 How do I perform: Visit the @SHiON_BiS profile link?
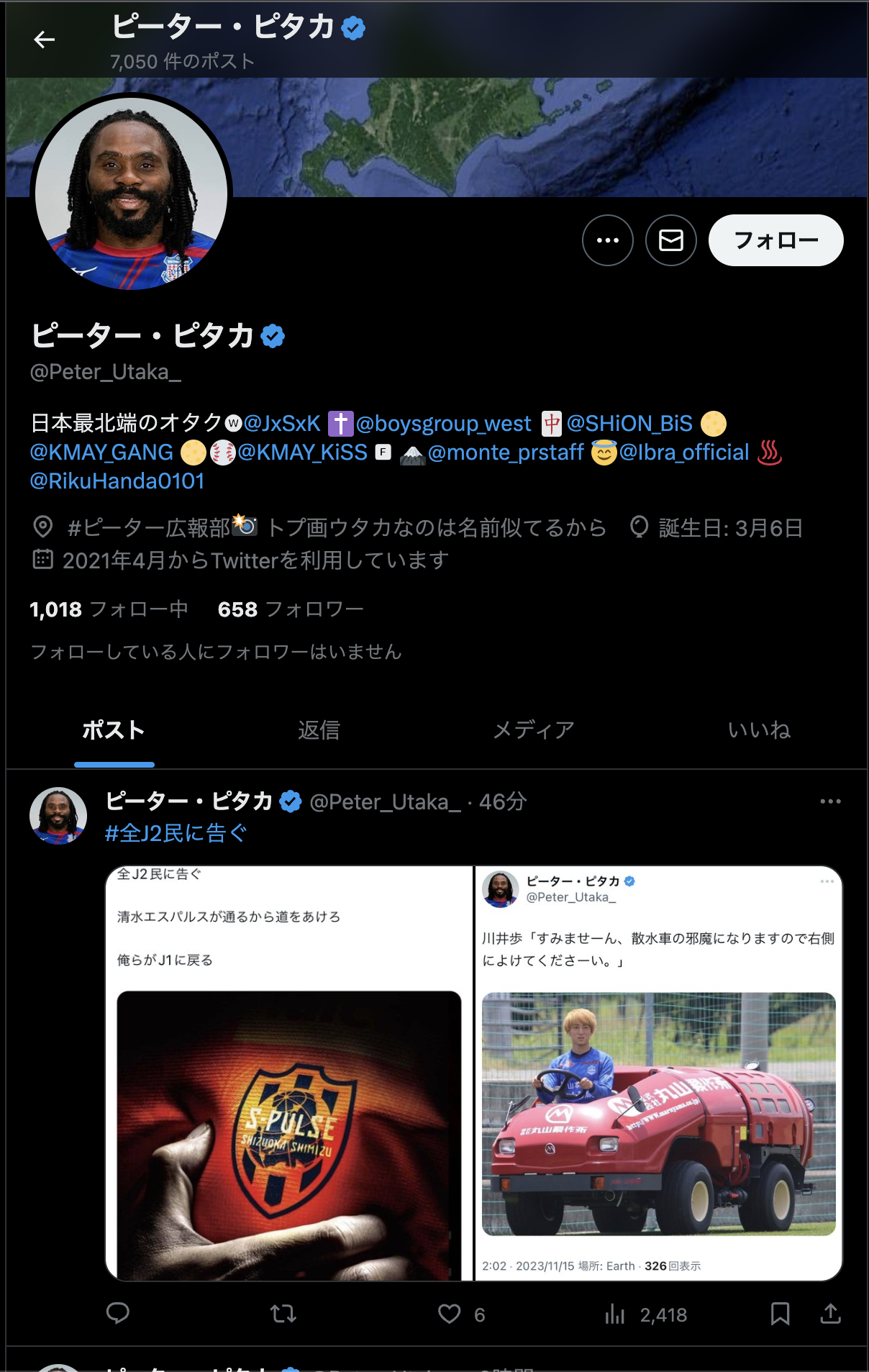pyautogui.click(x=629, y=423)
